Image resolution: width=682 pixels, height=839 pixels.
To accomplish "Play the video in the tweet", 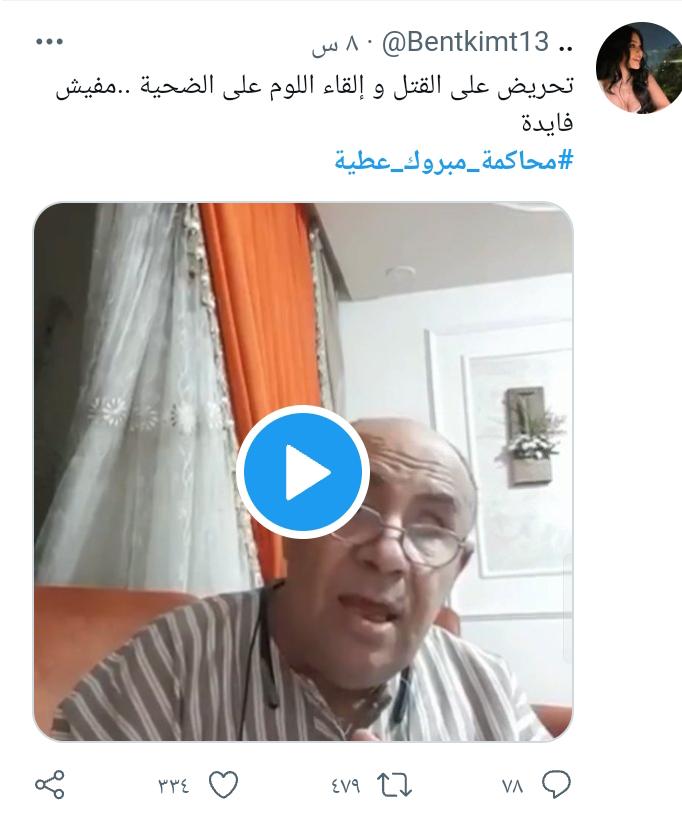I will pos(303,472).
